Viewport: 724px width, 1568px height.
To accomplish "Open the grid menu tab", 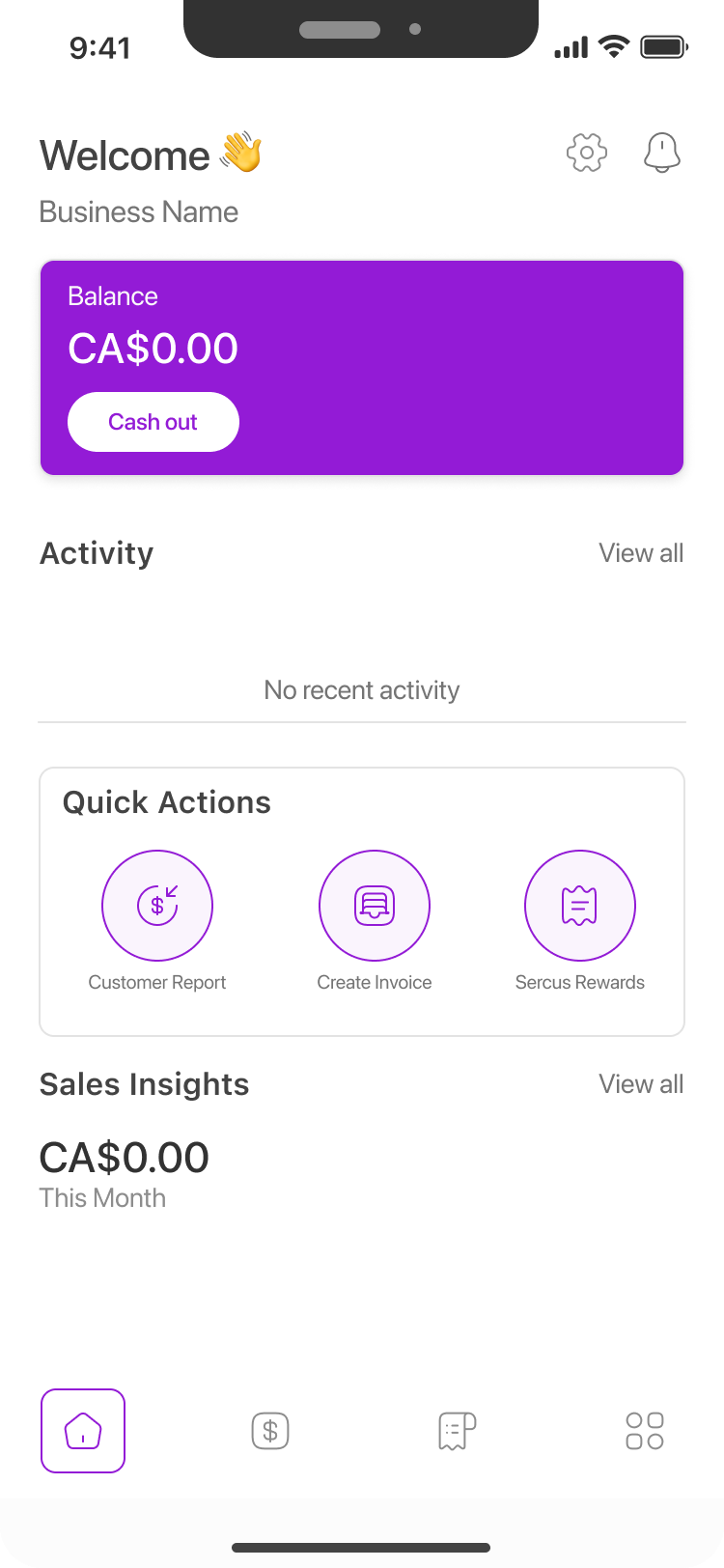I will (x=645, y=1431).
